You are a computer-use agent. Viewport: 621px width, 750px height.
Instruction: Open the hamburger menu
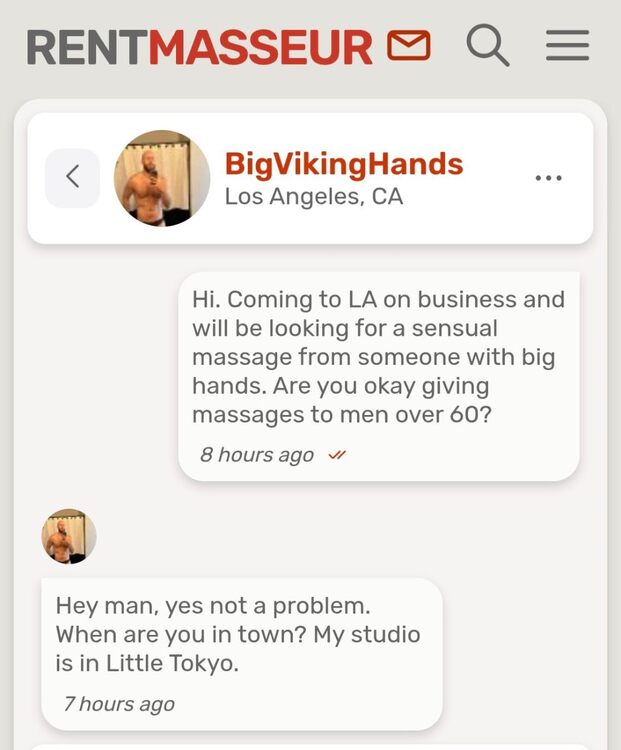[x=567, y=46]
